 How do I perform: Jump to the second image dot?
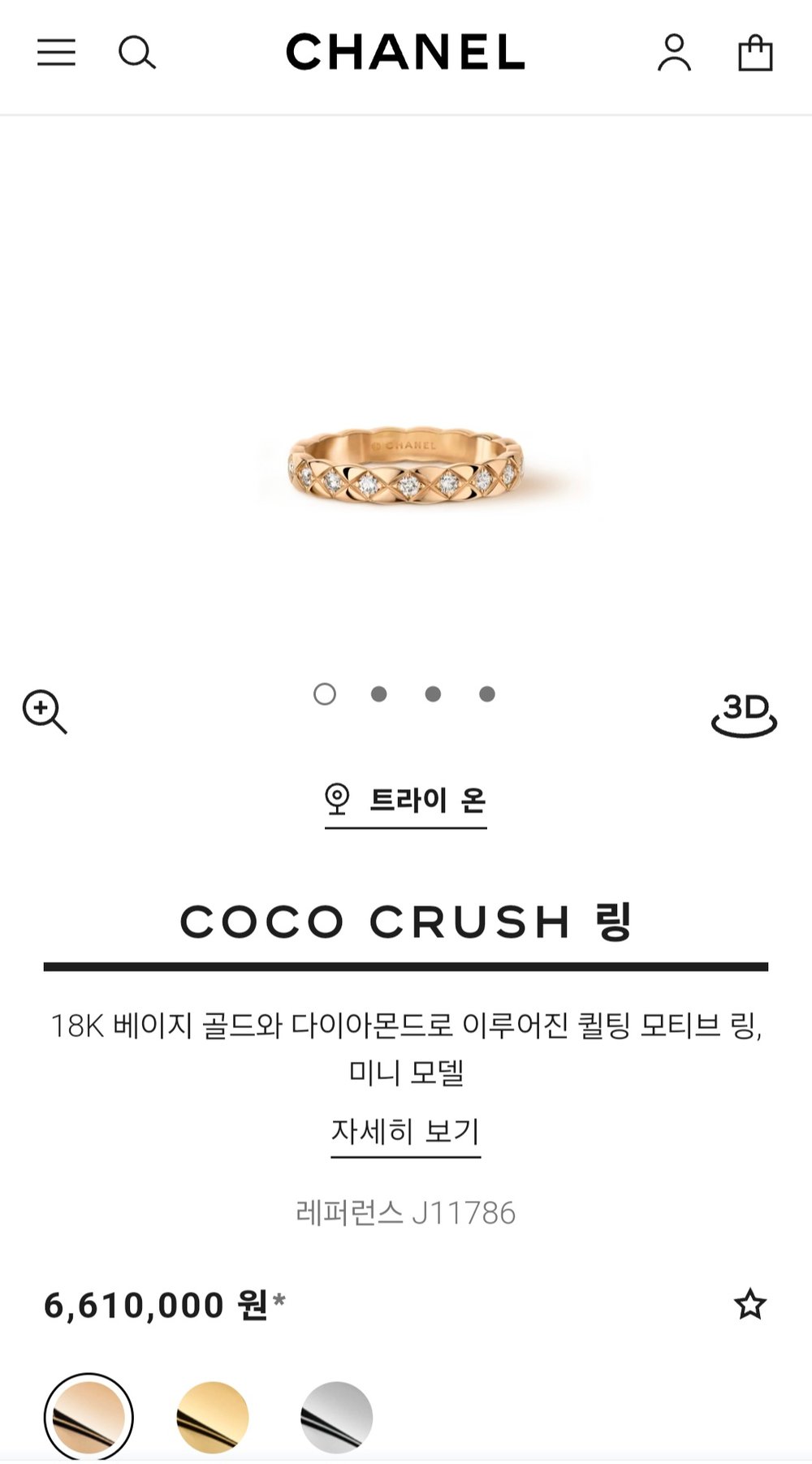pos(378,694)
